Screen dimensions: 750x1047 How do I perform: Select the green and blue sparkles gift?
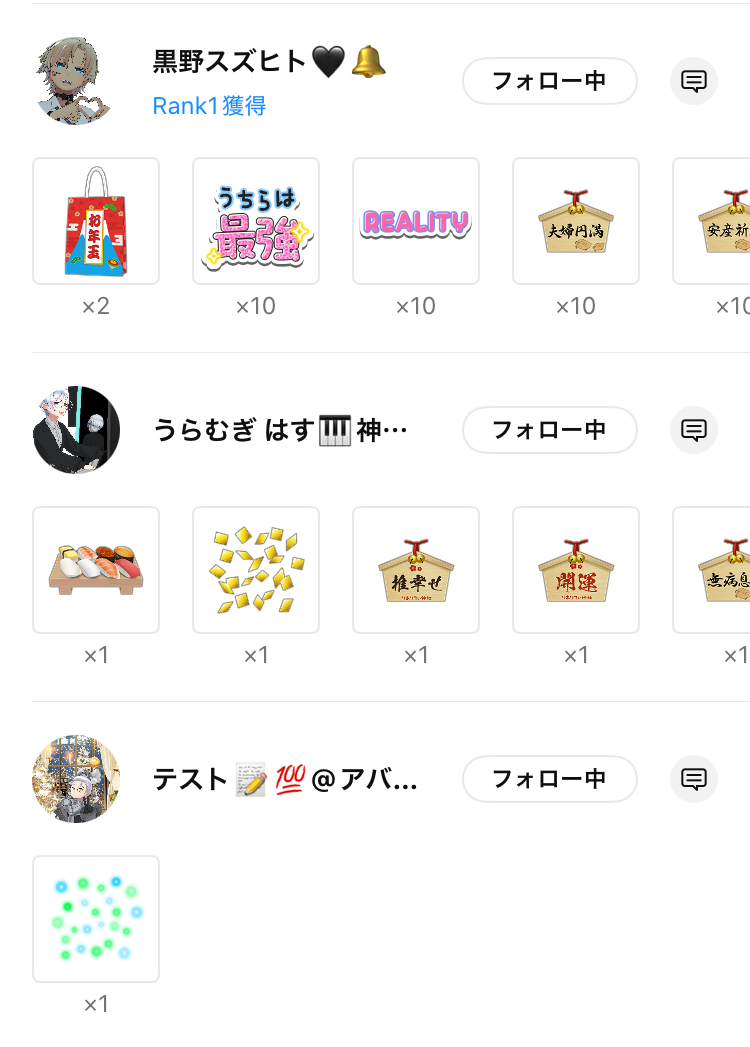96,919
